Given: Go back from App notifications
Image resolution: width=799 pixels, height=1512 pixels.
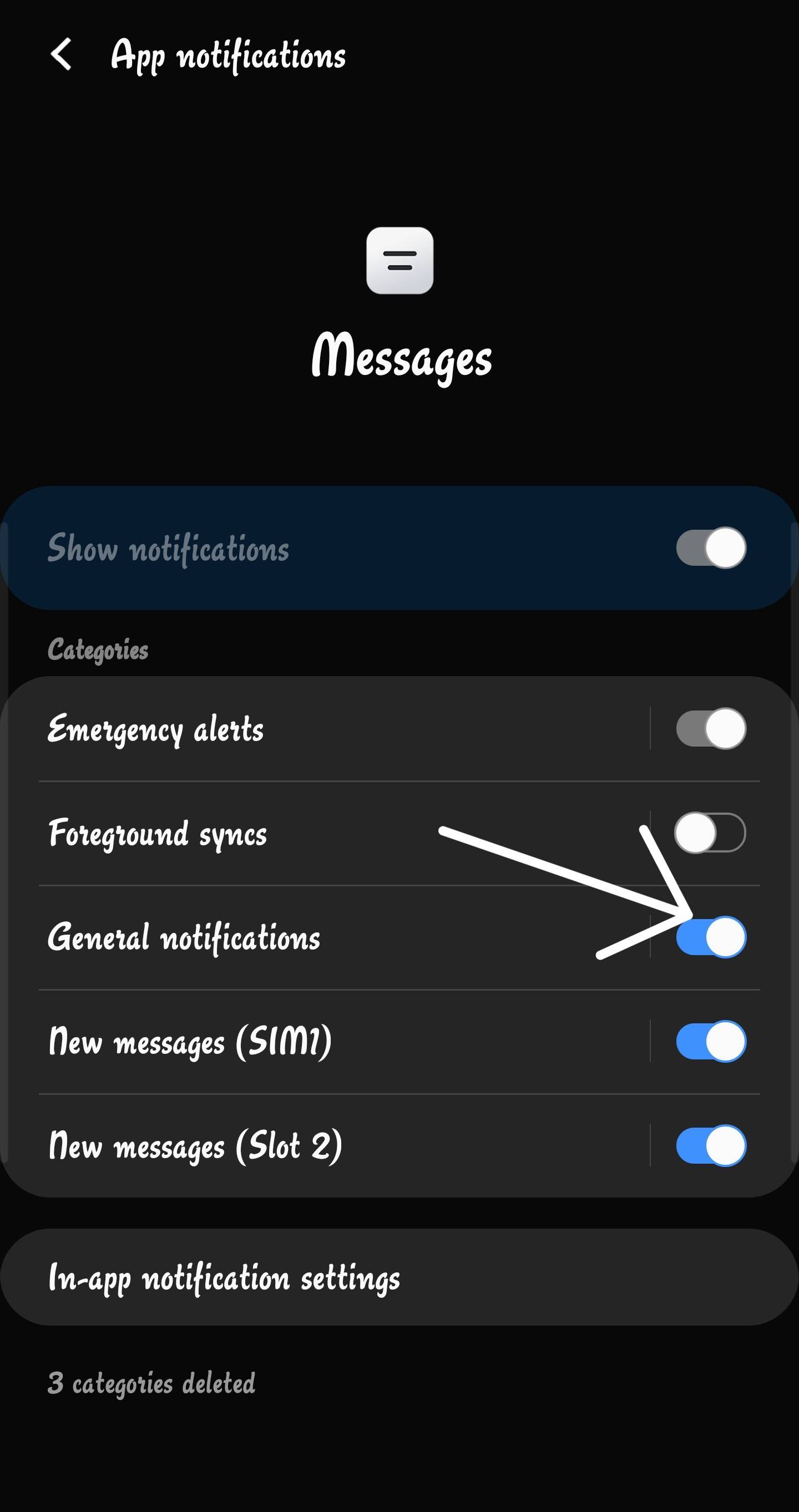Looking at the screenshot, I should pos(61,54).
